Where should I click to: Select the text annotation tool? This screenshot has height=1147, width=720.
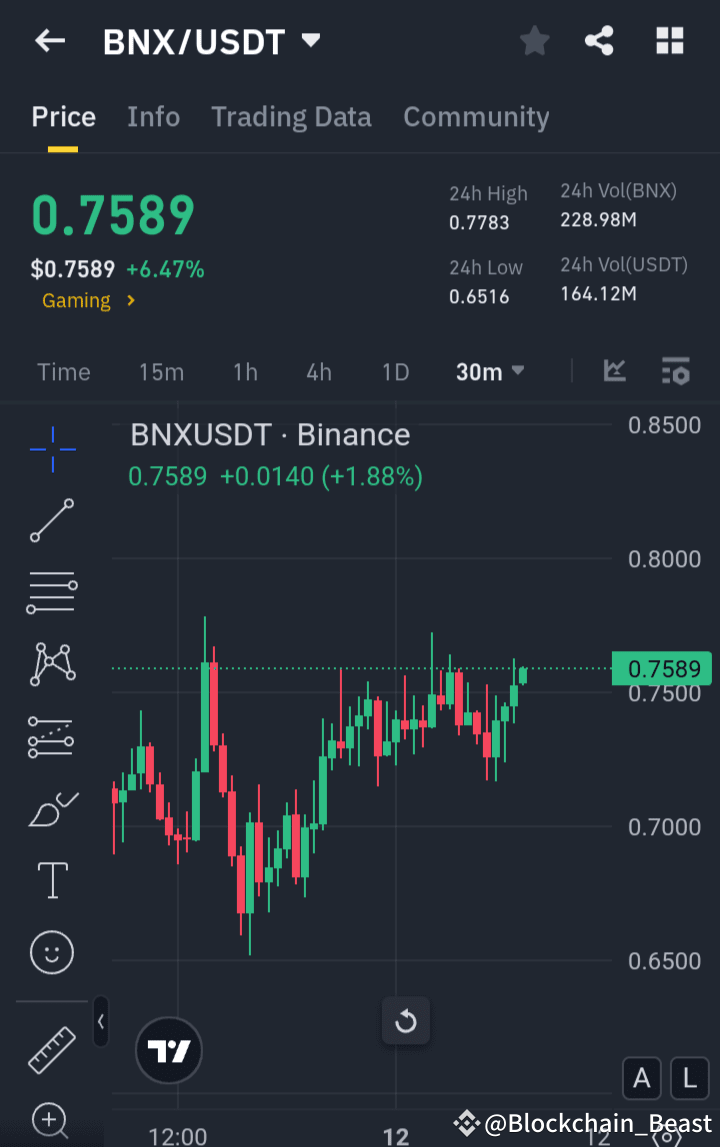(x=51, y=880)
